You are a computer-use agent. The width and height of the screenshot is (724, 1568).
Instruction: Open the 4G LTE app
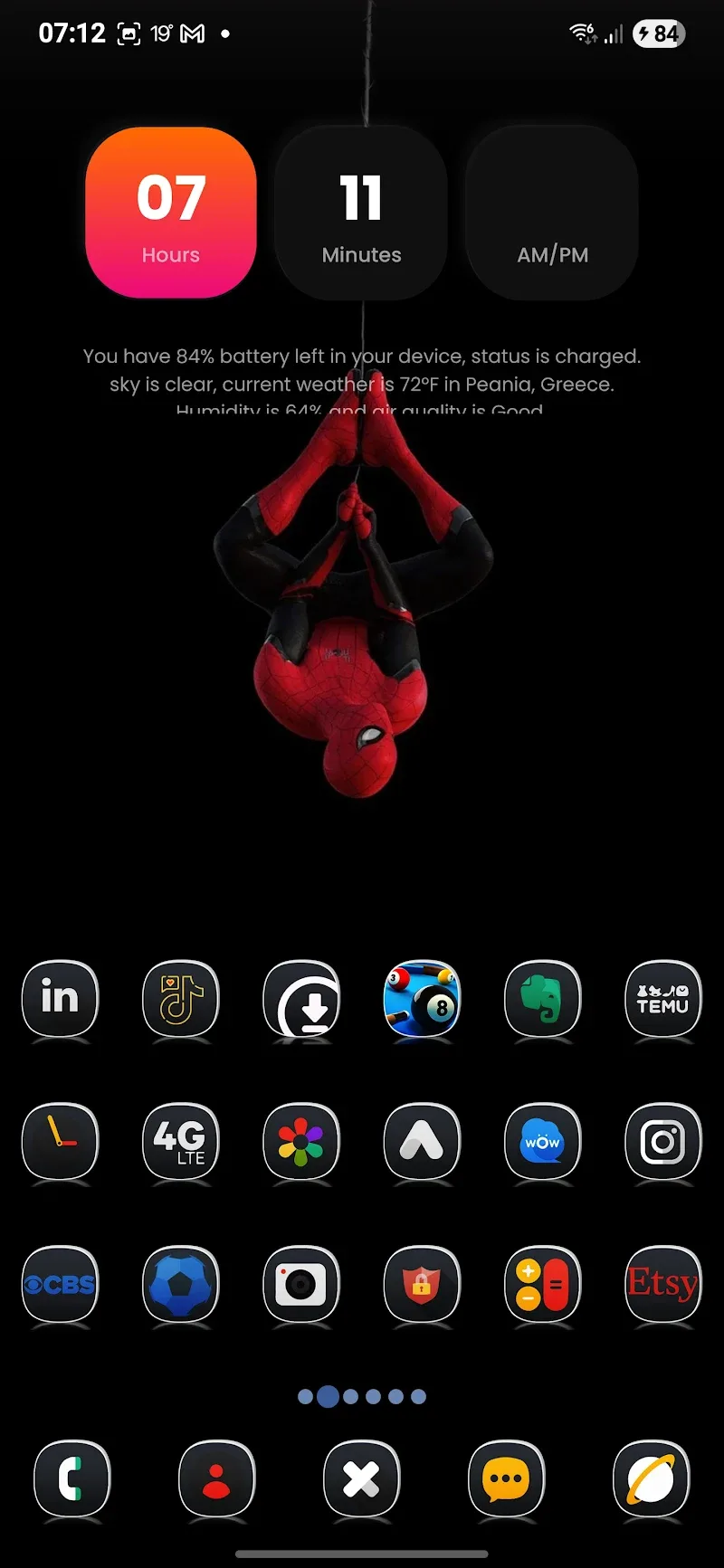[180, 1141]
